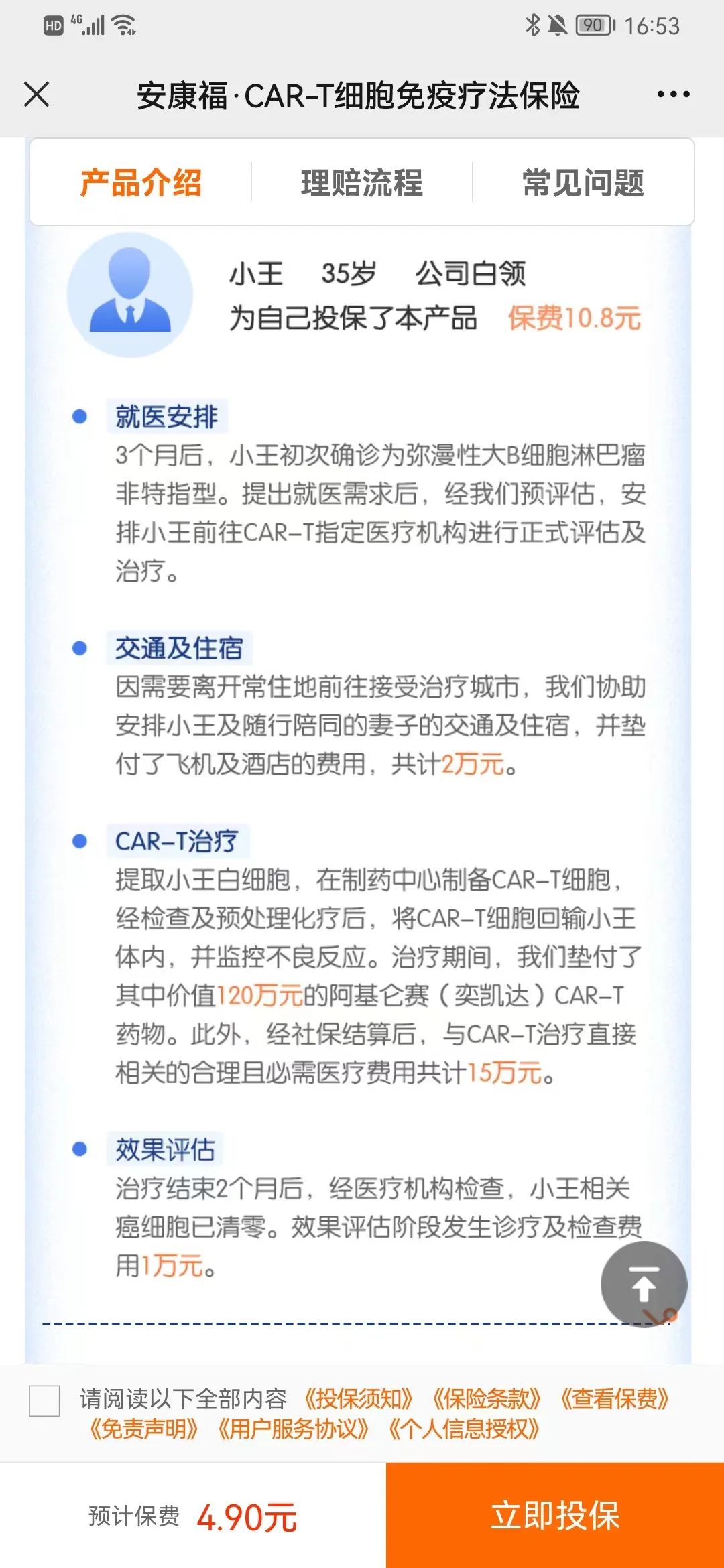Viewport: 724px width, 1568px height.
Task: Close the insurance page
Action: (37, 94)
